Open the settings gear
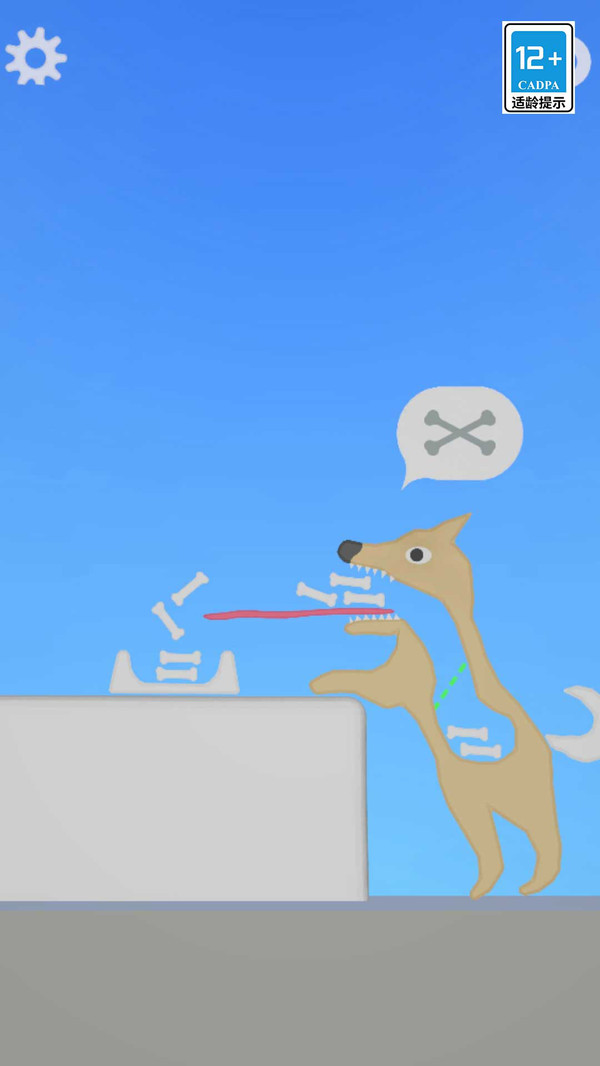Viewport: 600px width, 1066px height. (x=35, y=56)
